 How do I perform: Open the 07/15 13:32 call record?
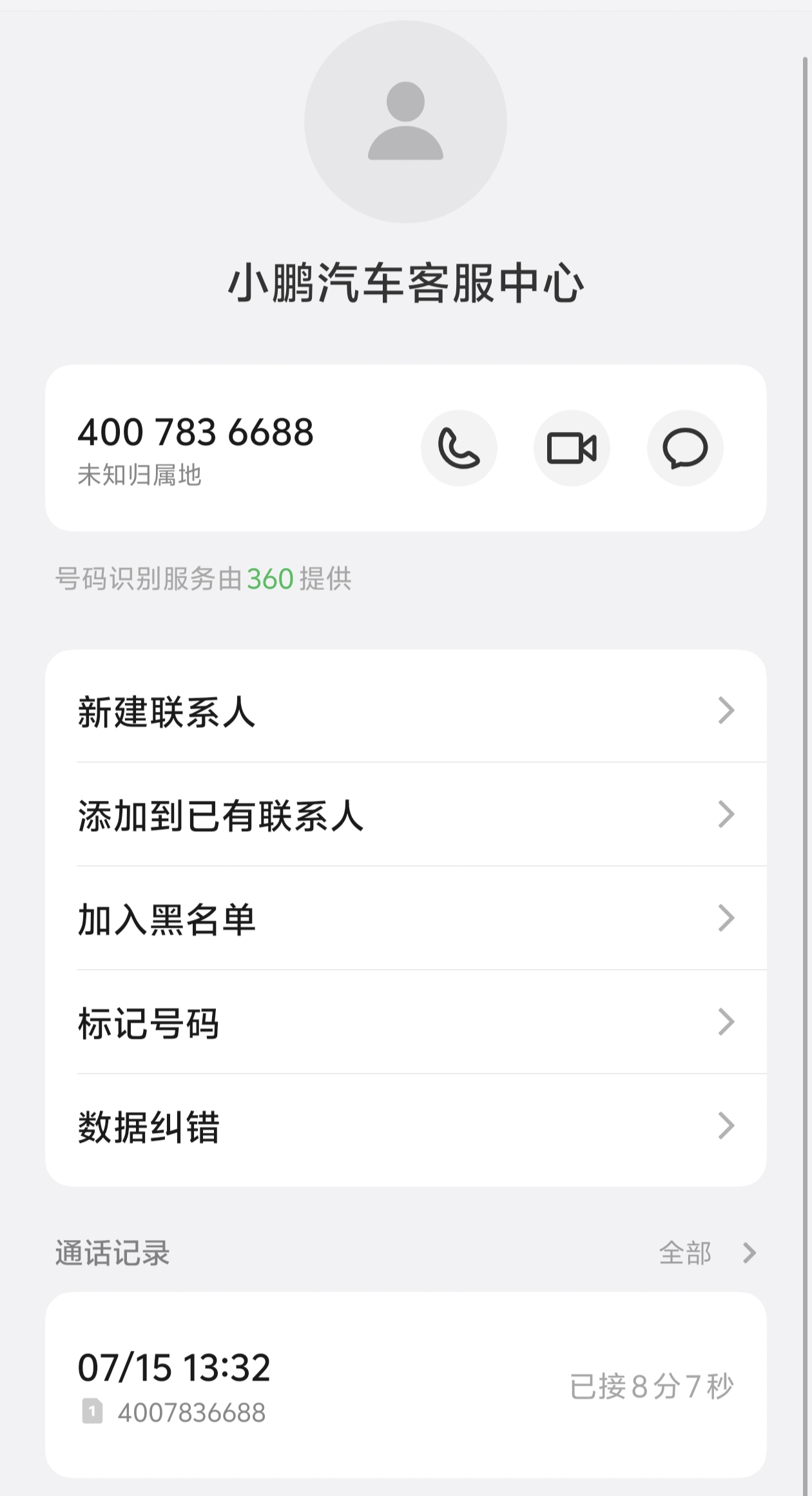pos(406,1385)
